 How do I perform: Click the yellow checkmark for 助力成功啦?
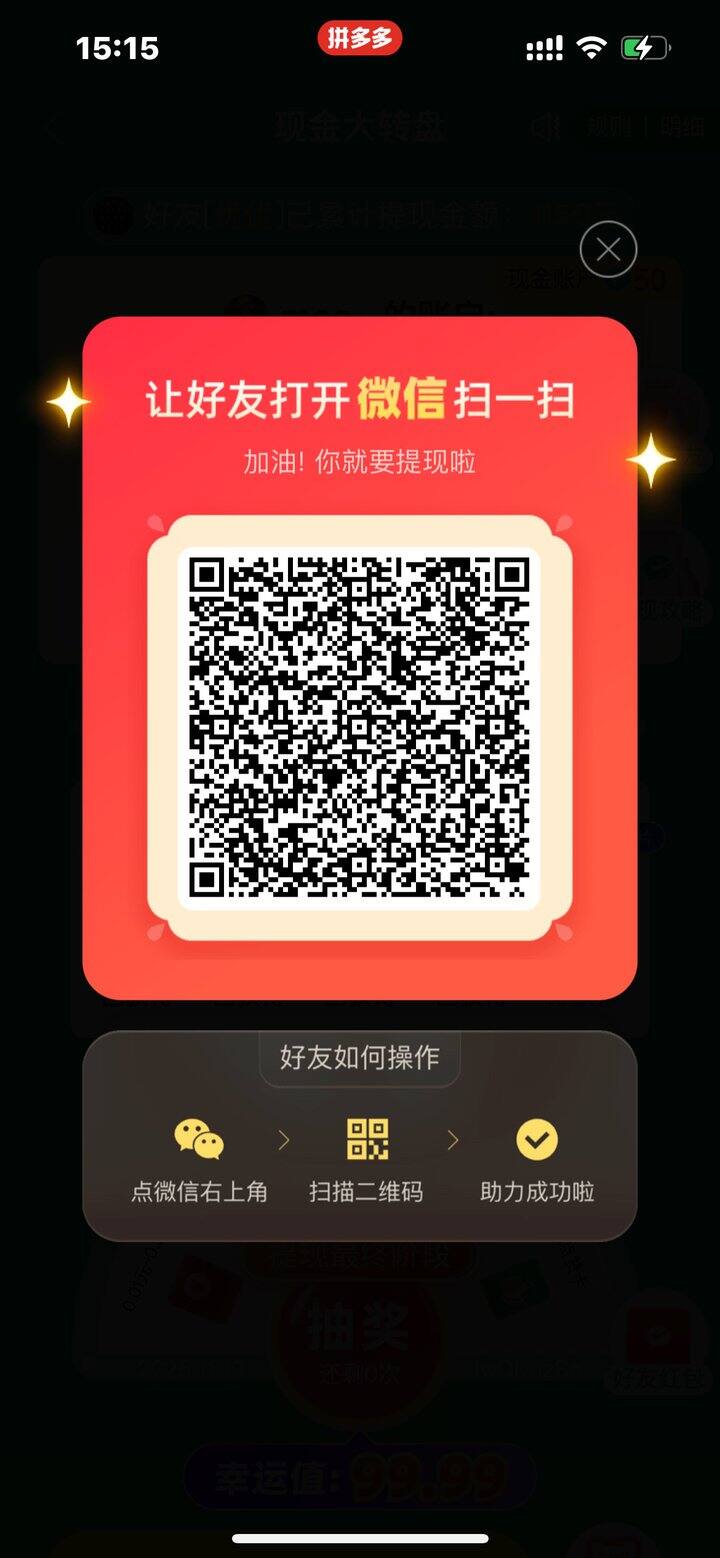pyautogui.click(x=536, y=1138)
